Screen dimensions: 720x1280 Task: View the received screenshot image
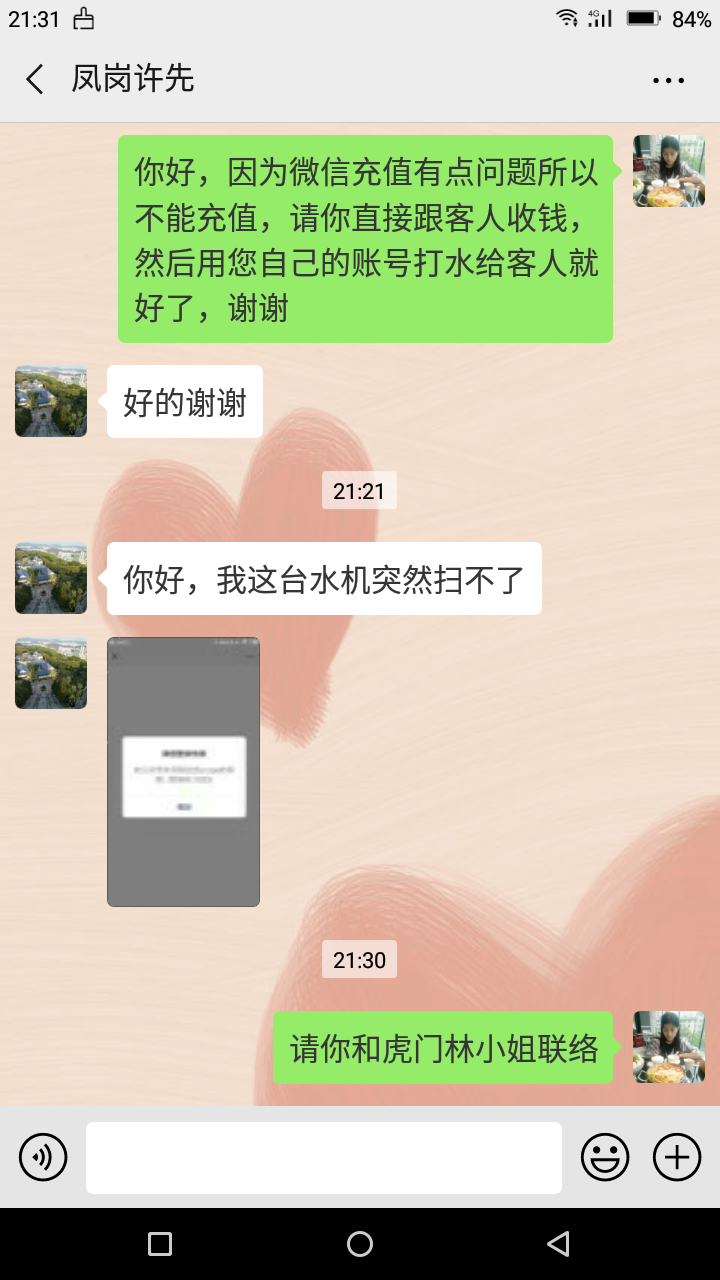pos(183,772)
